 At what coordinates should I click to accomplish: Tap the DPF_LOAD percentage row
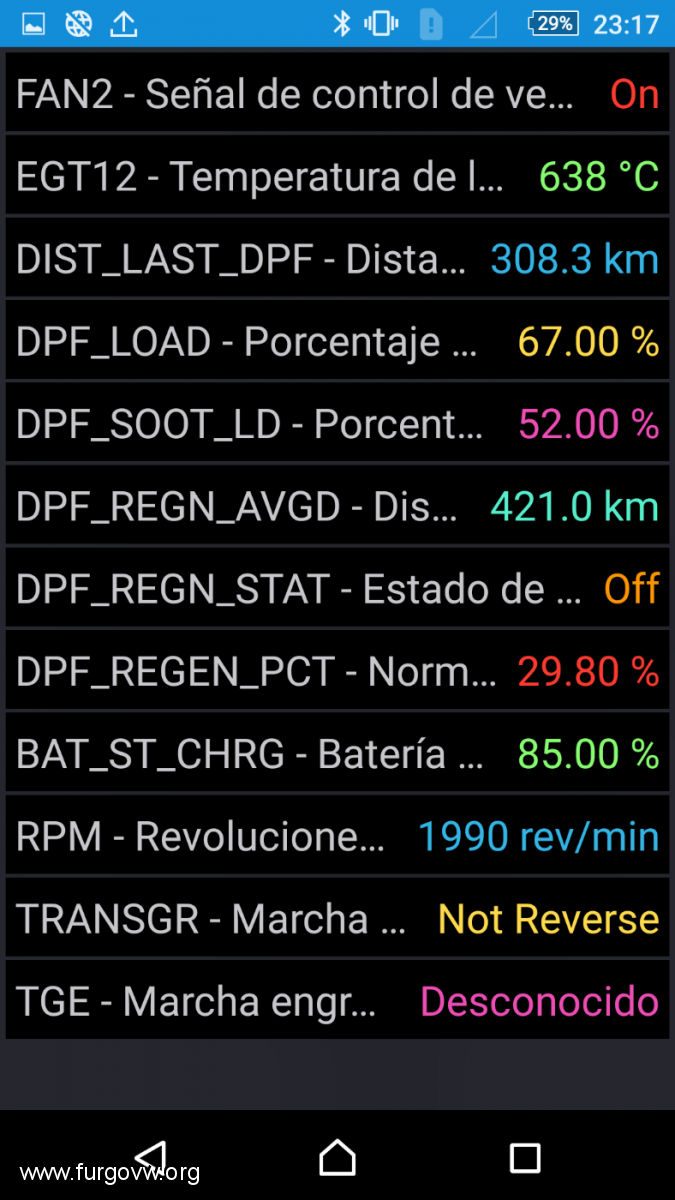[337, 341]
